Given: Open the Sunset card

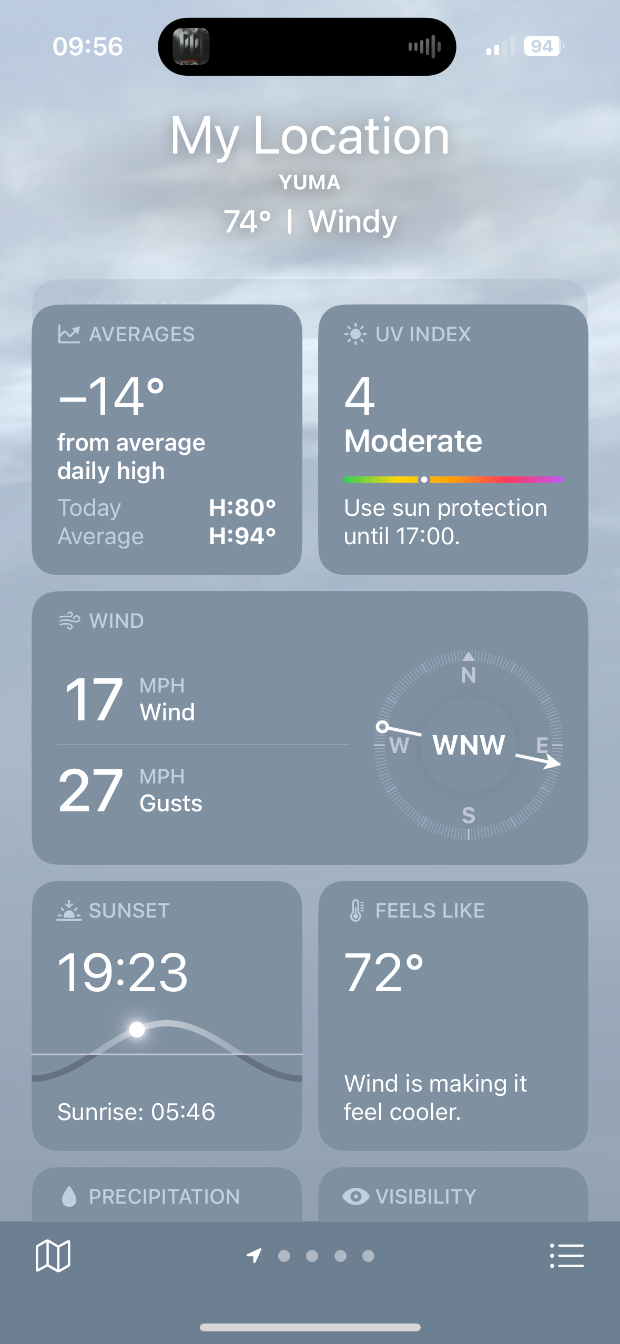Looking at the screenshot, I should click(x=167, y=1015).
